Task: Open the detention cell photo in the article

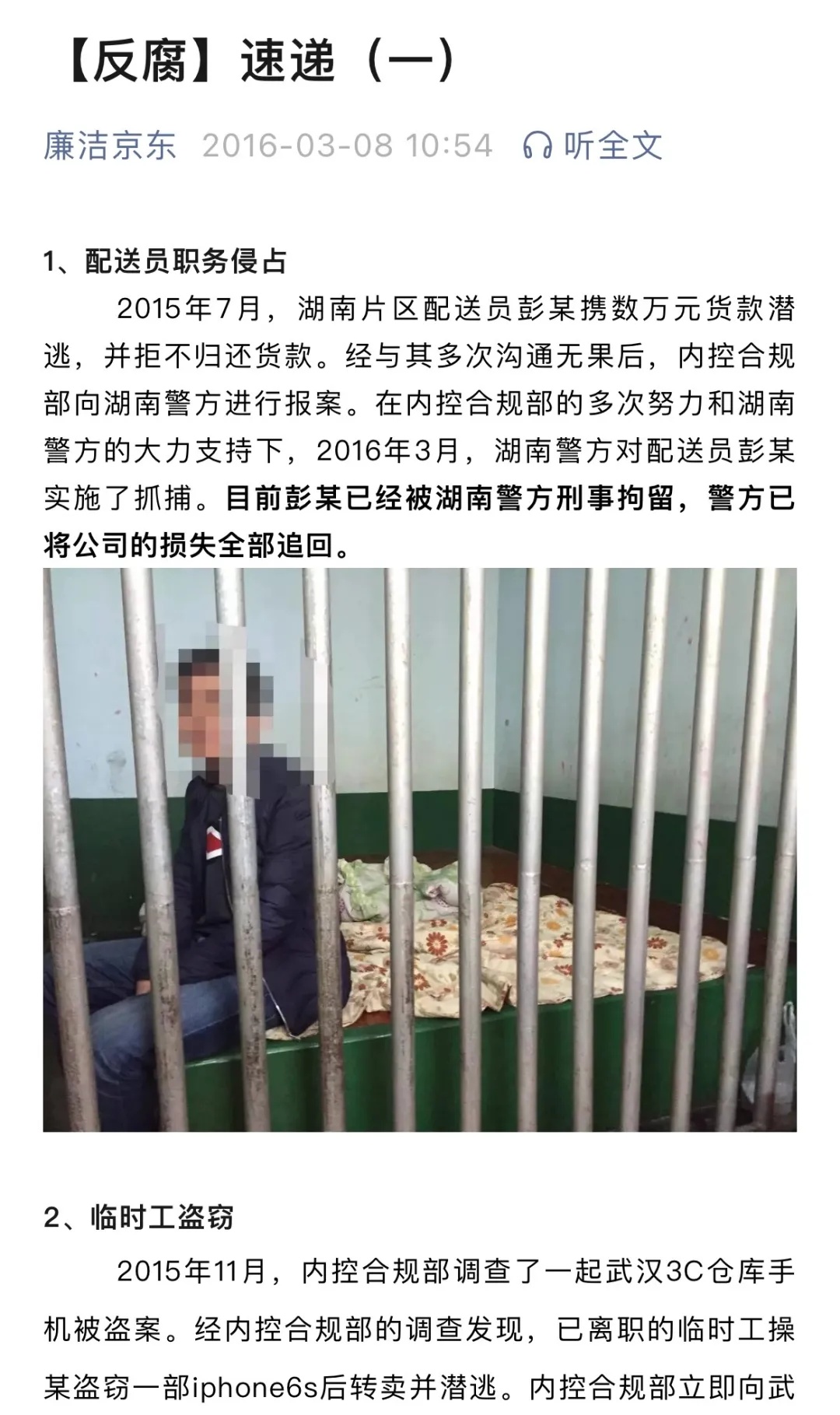Action: click(420, 849)
